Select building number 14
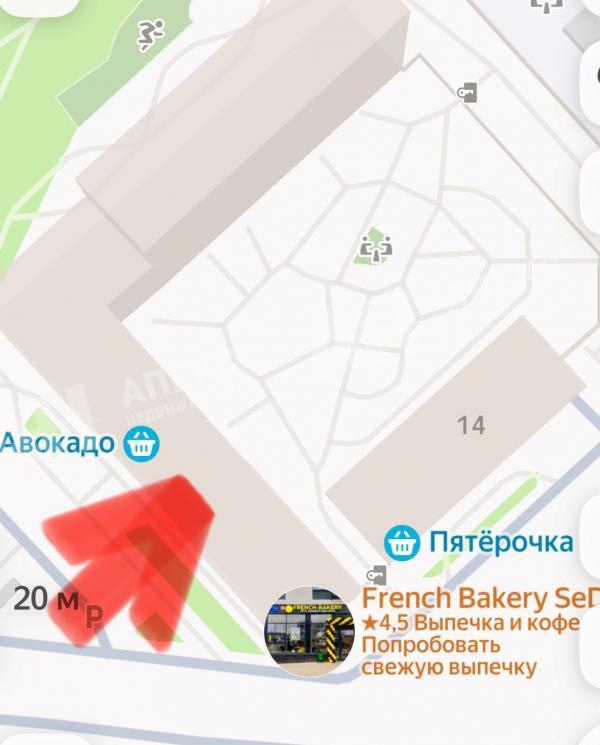This screenshot has height=745, width=600. coord(471,425)
